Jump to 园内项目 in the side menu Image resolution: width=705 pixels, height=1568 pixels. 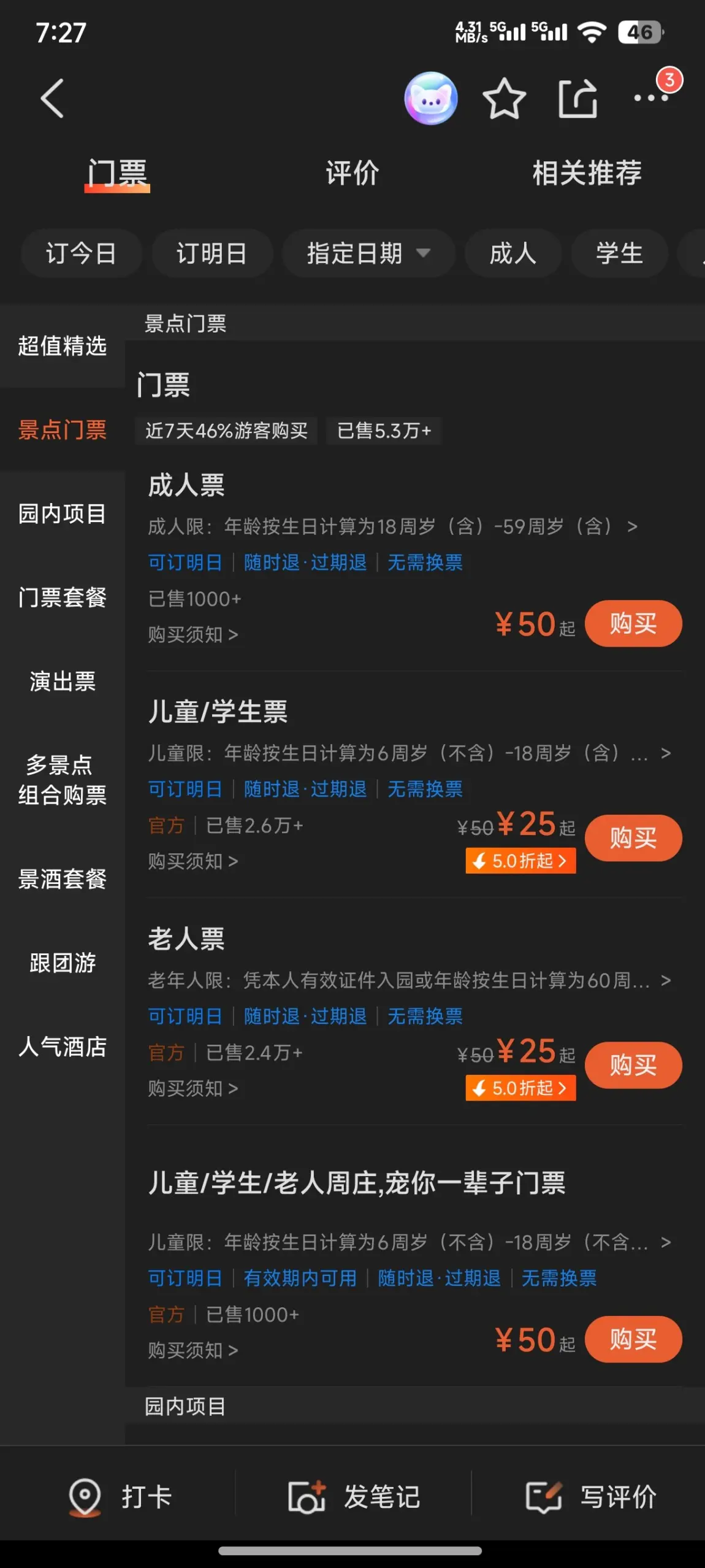point(62,513)
